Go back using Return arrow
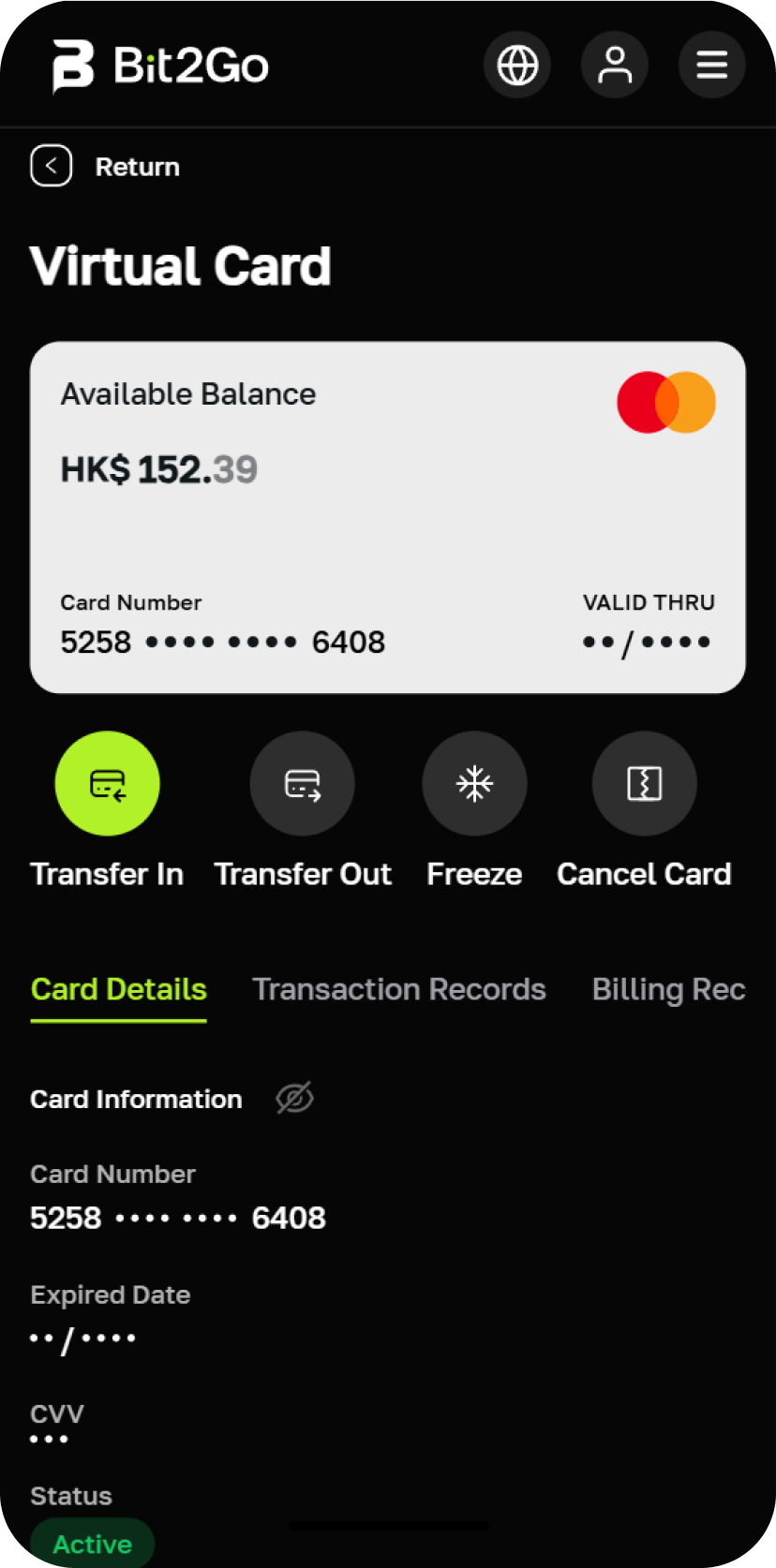This screenshot has width=776, height=1568. click(x=52, y=167)
